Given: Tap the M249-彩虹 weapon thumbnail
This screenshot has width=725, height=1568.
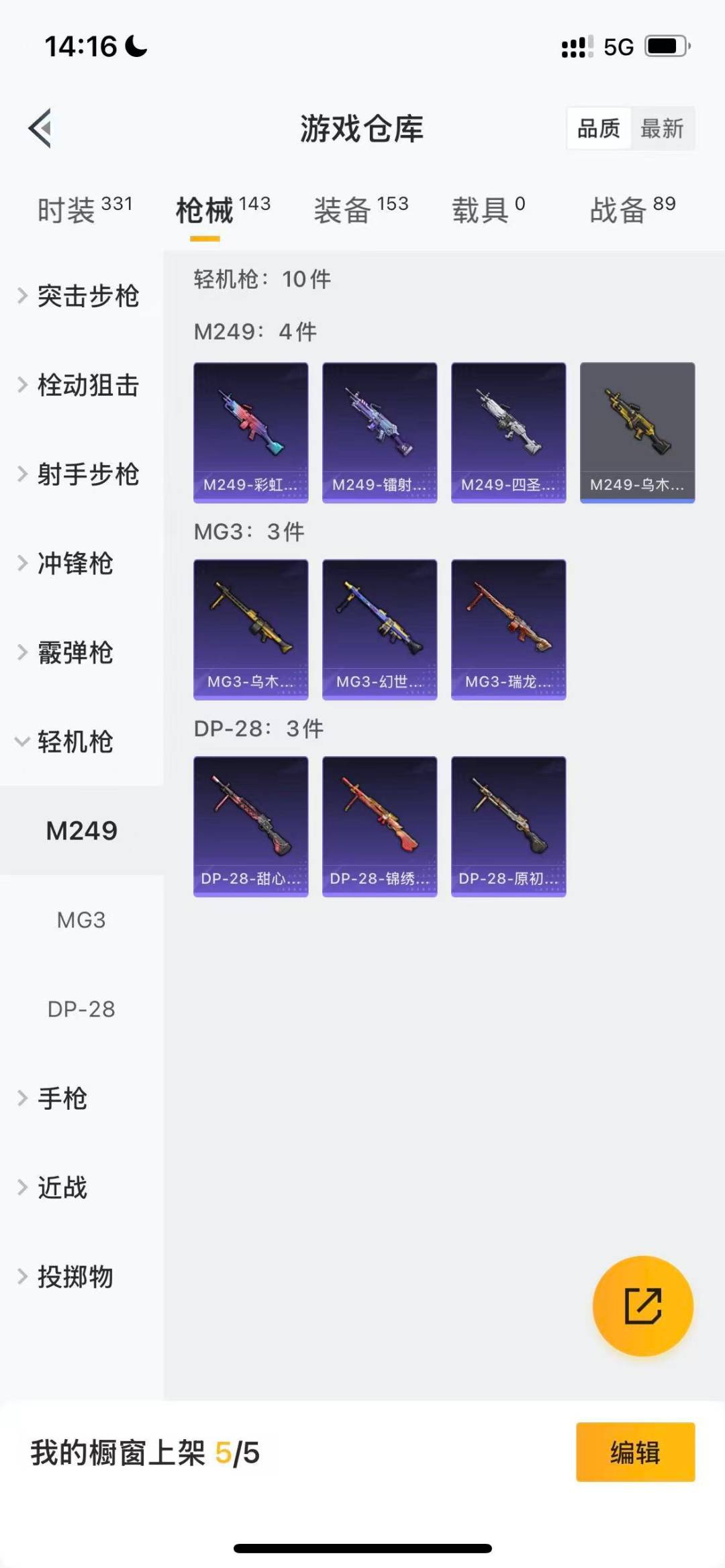Looking at the screenshot, I should coord(250,431).
